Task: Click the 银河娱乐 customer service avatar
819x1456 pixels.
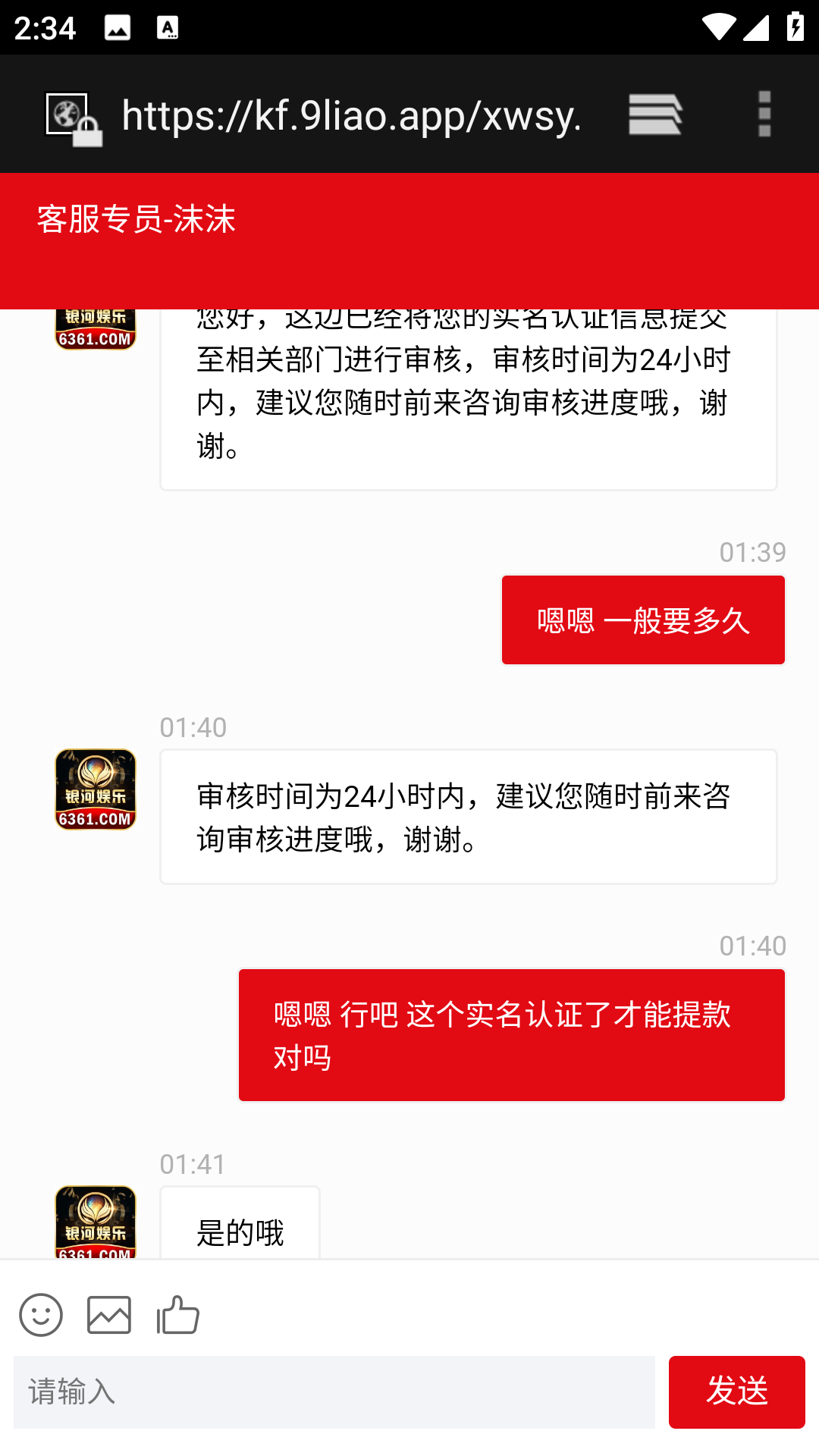Action: 96,789
